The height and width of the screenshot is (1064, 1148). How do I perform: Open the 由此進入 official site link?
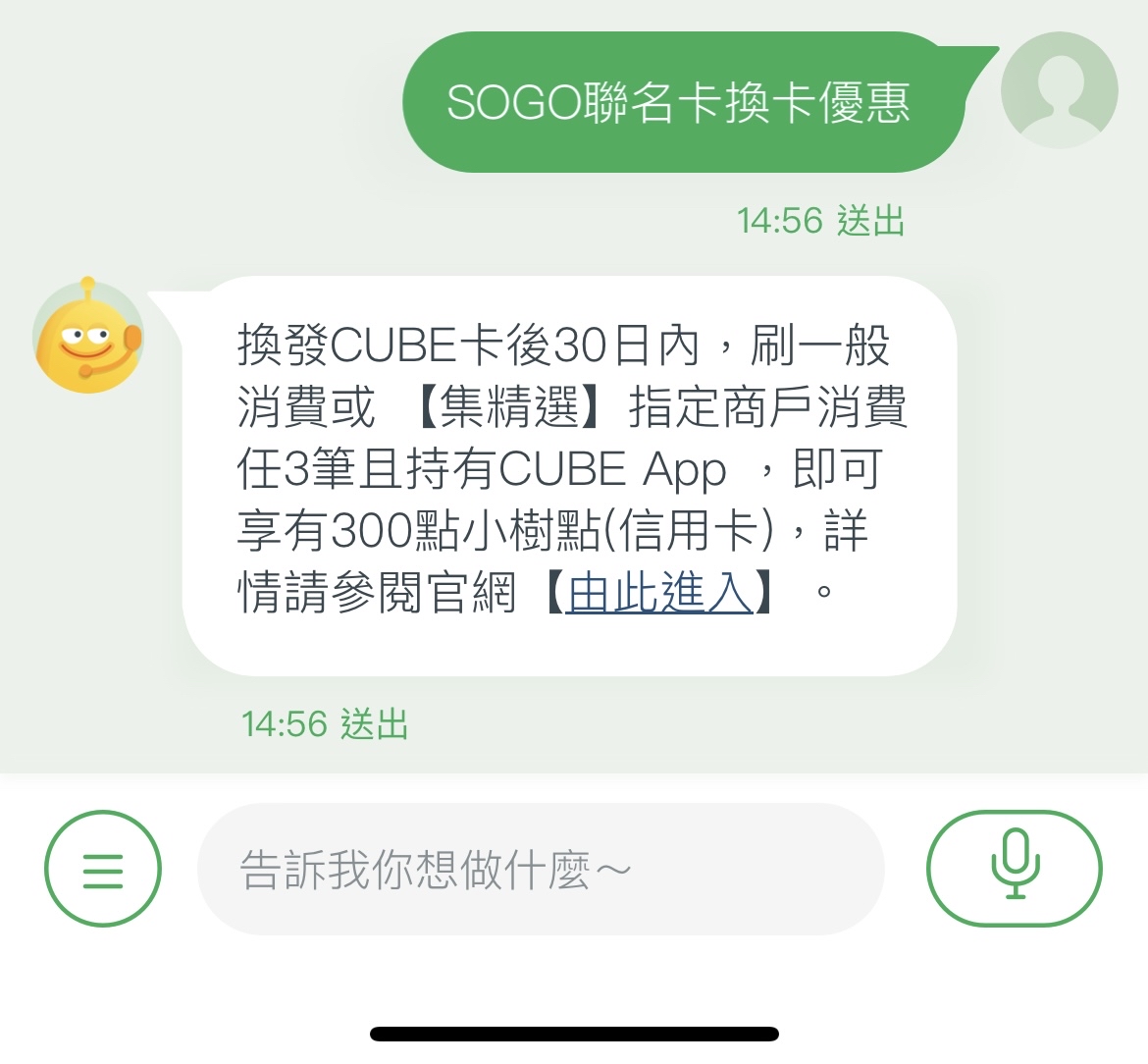pos(659,594)
